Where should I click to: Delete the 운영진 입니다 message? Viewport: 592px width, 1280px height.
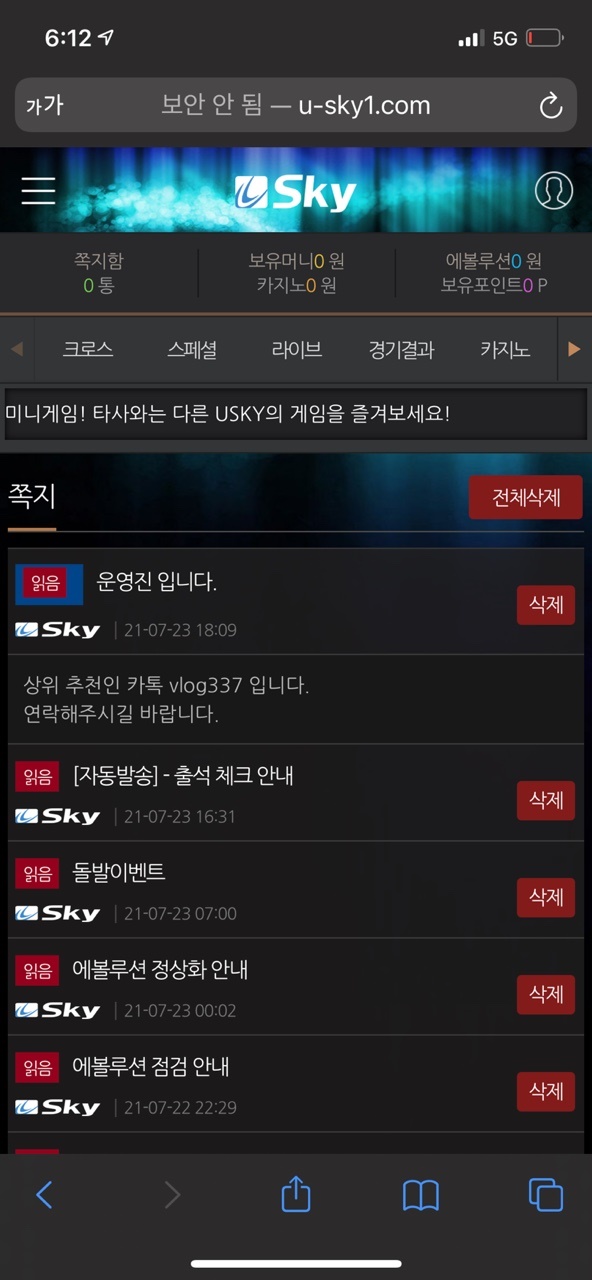click(x=546, y=605)
